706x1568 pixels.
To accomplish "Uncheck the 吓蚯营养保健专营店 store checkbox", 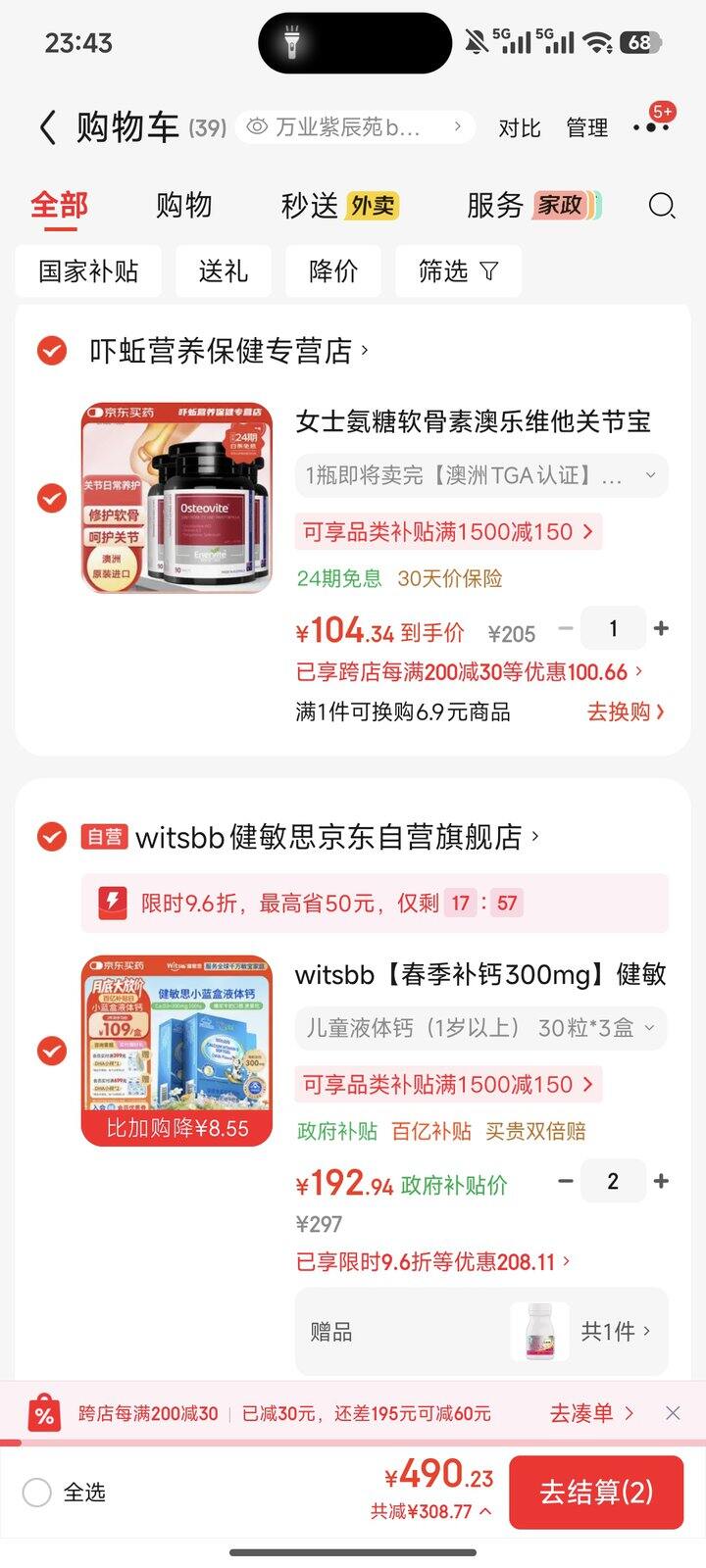I will coord(52,350).
